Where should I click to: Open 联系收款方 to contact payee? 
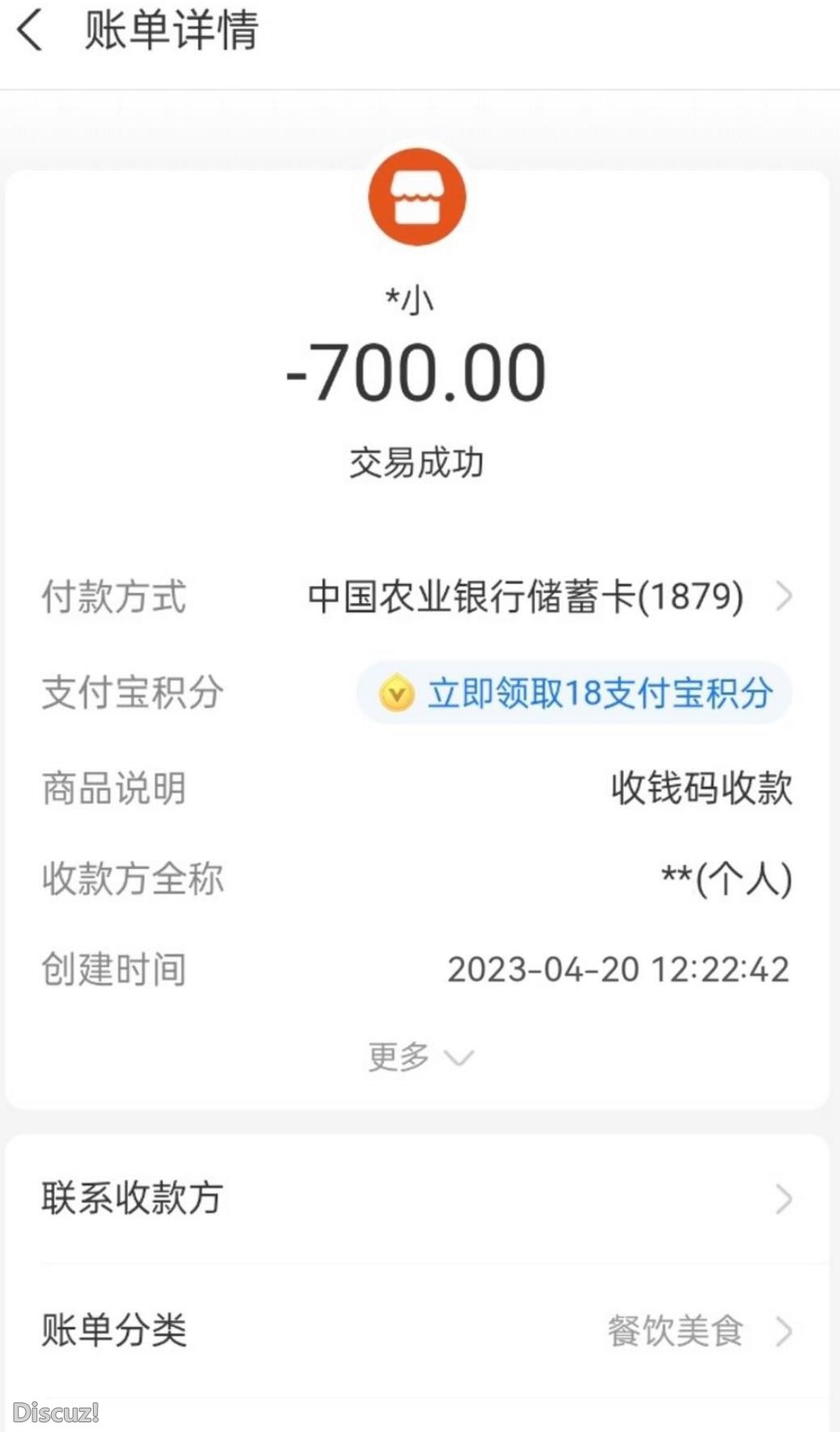coord(132,1200)
